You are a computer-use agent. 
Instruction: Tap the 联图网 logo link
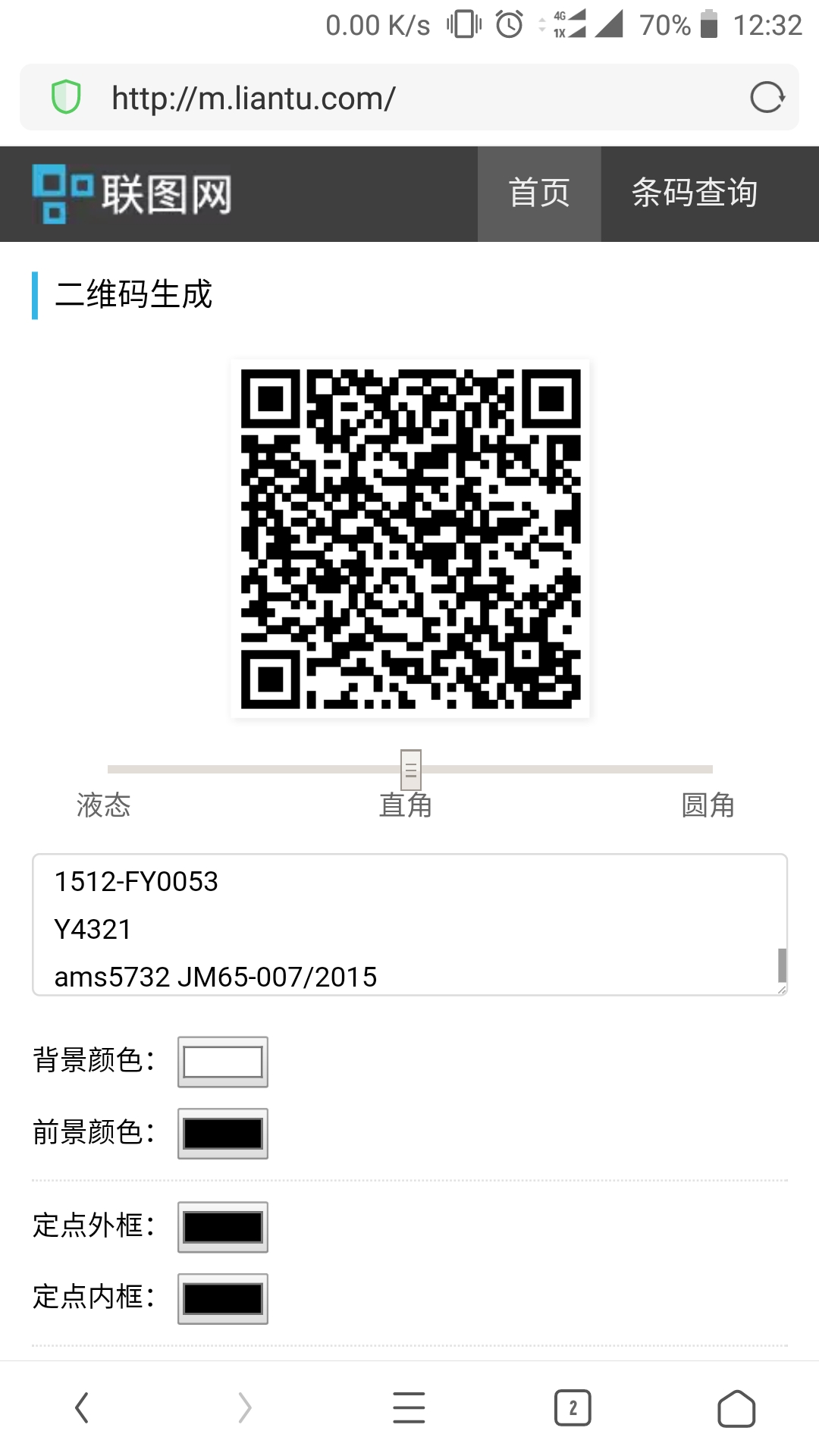[x=132, y=194]
